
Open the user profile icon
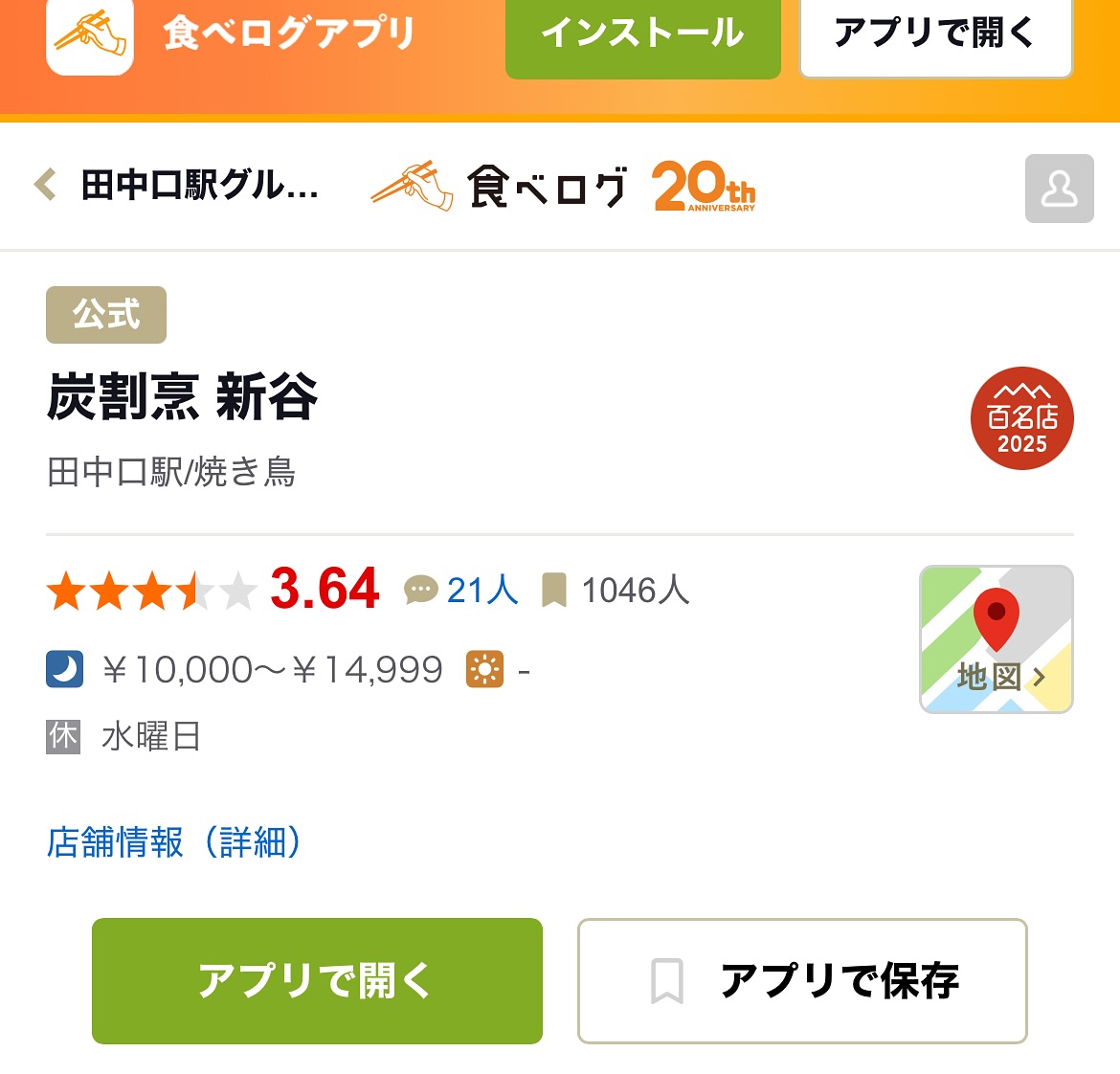click(x=1059, y=189)
